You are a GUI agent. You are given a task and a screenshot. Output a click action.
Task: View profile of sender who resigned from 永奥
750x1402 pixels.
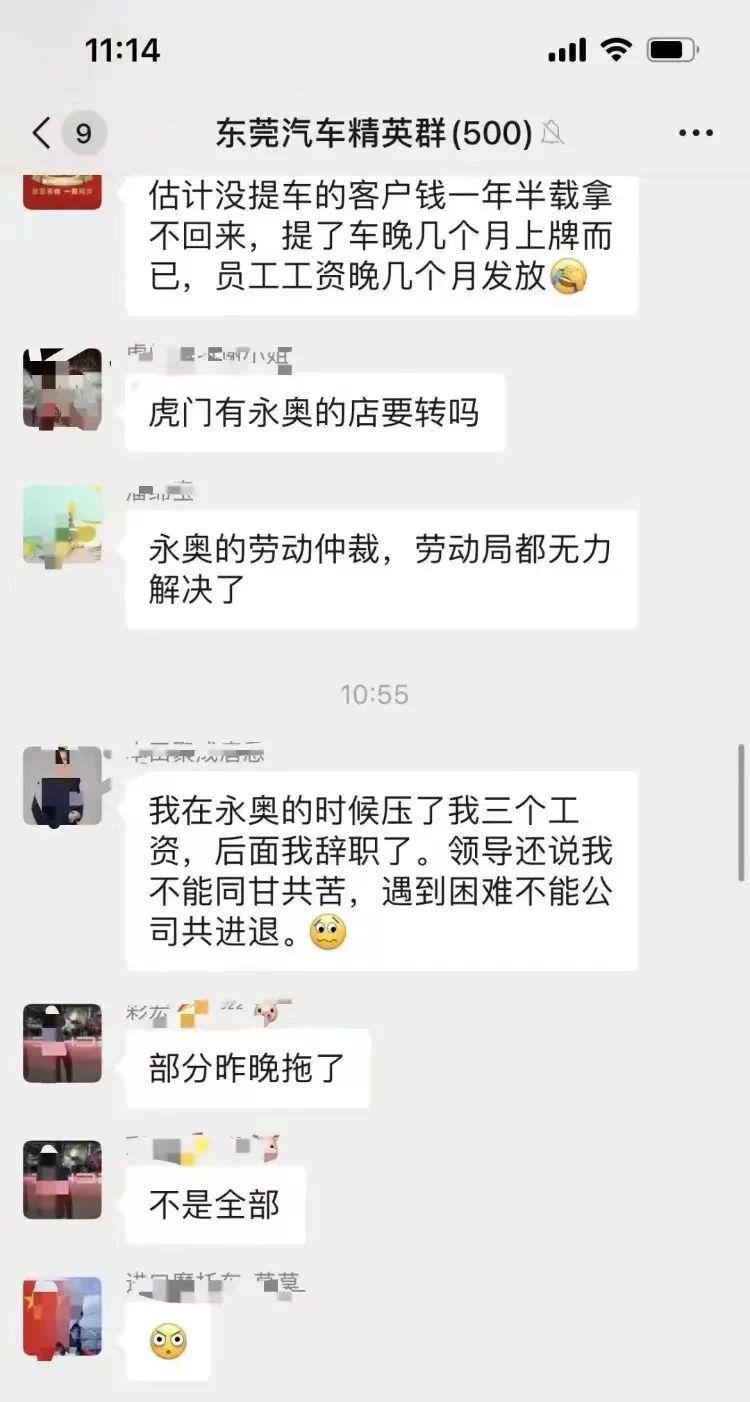(62, 786)
